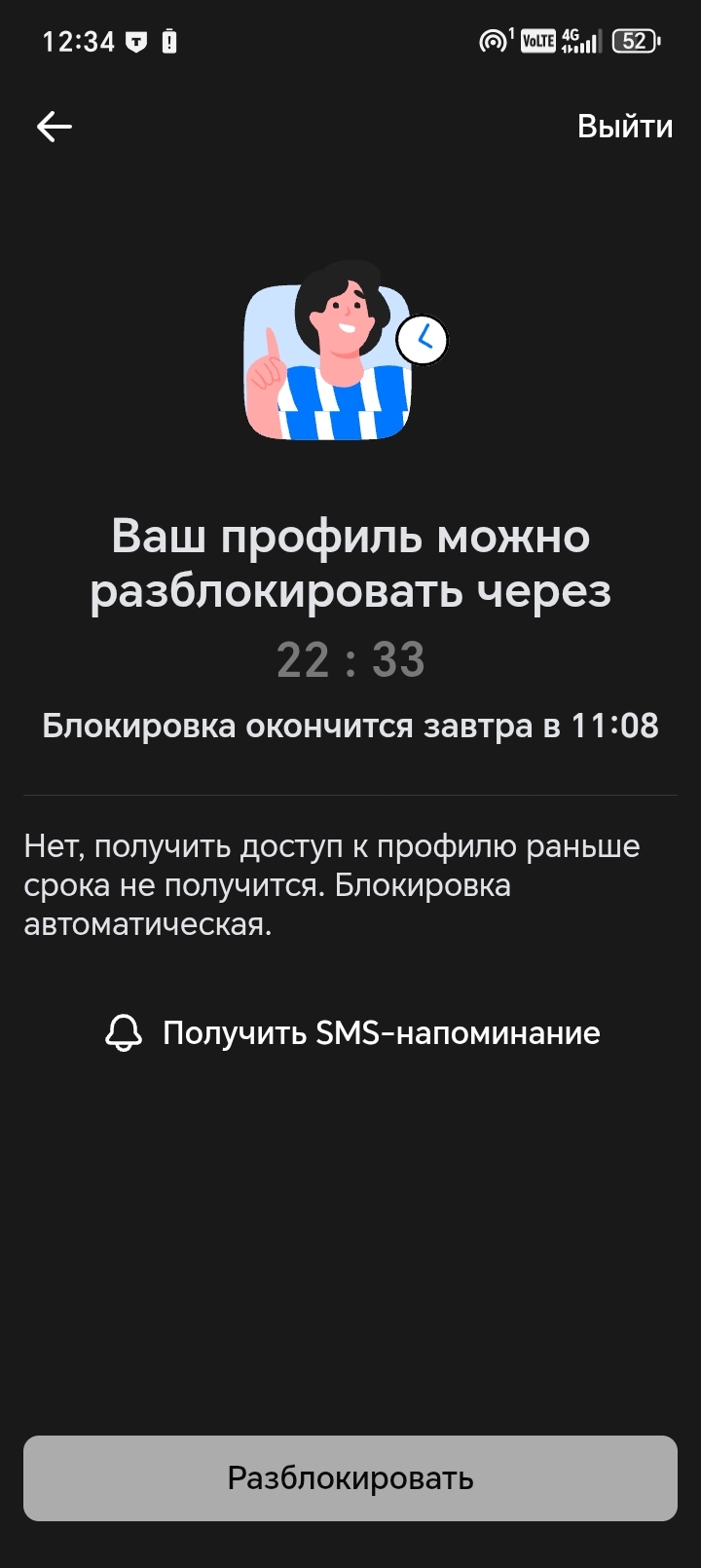Go back using the arrow icon

point(55,127)
